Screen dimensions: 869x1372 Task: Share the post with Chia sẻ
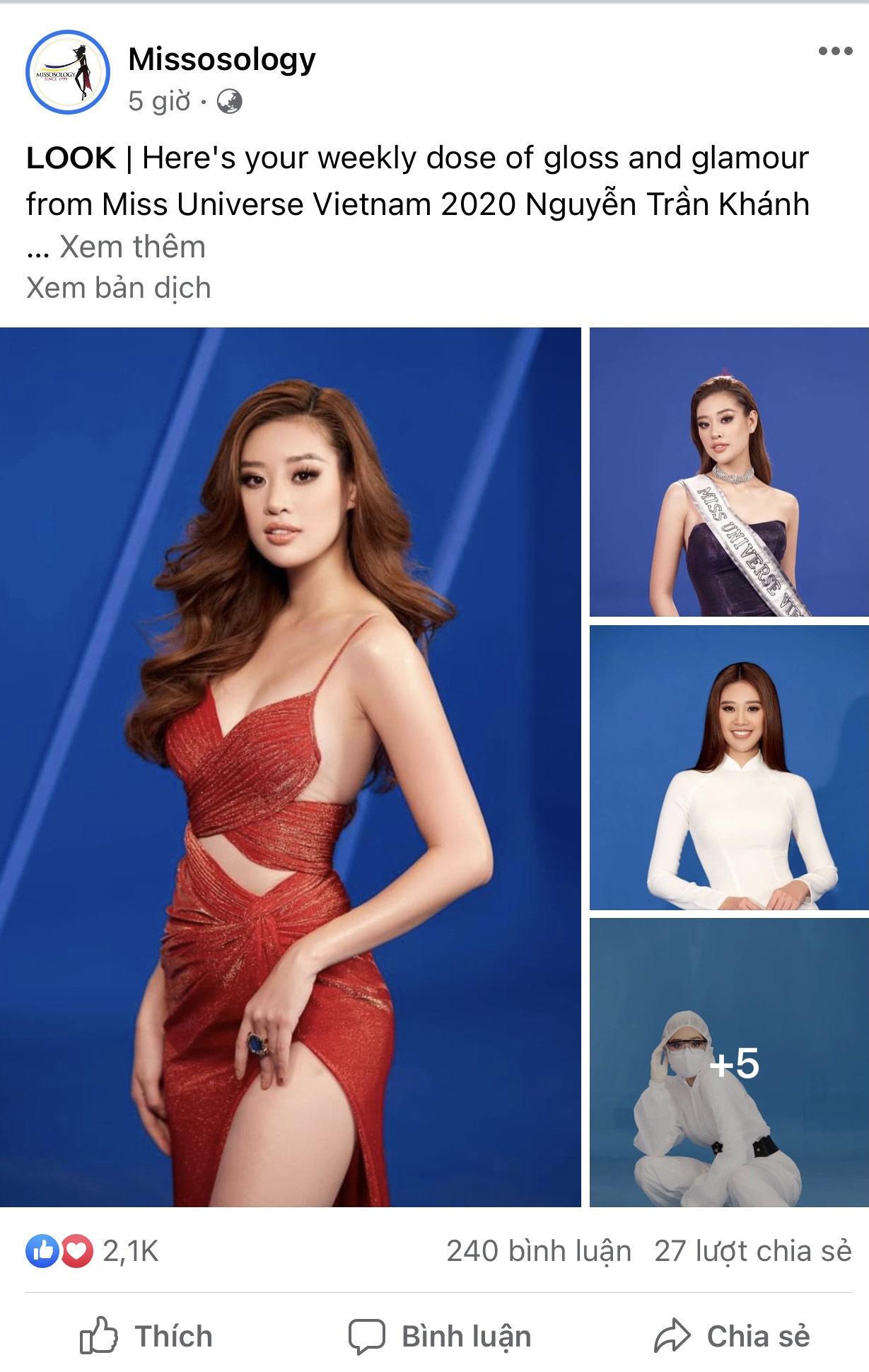pos(732,1336)
